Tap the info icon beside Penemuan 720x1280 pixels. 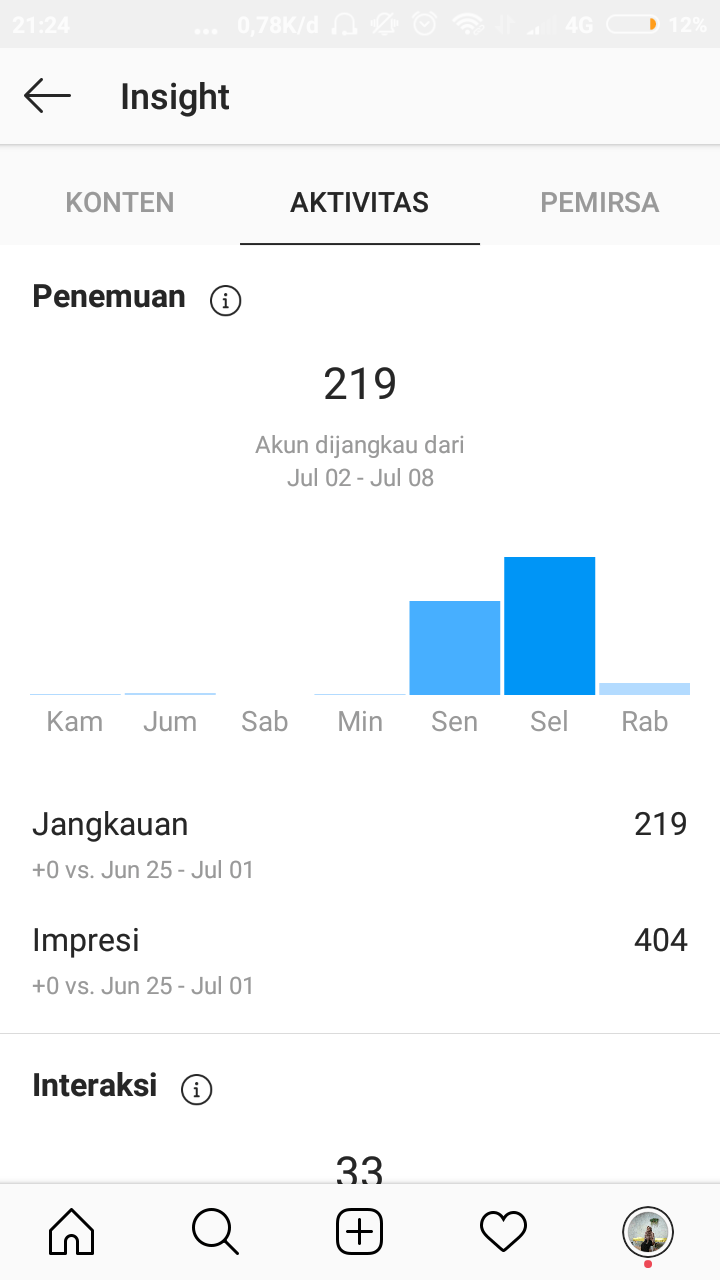pyautogui.click(x=225, y=300)
